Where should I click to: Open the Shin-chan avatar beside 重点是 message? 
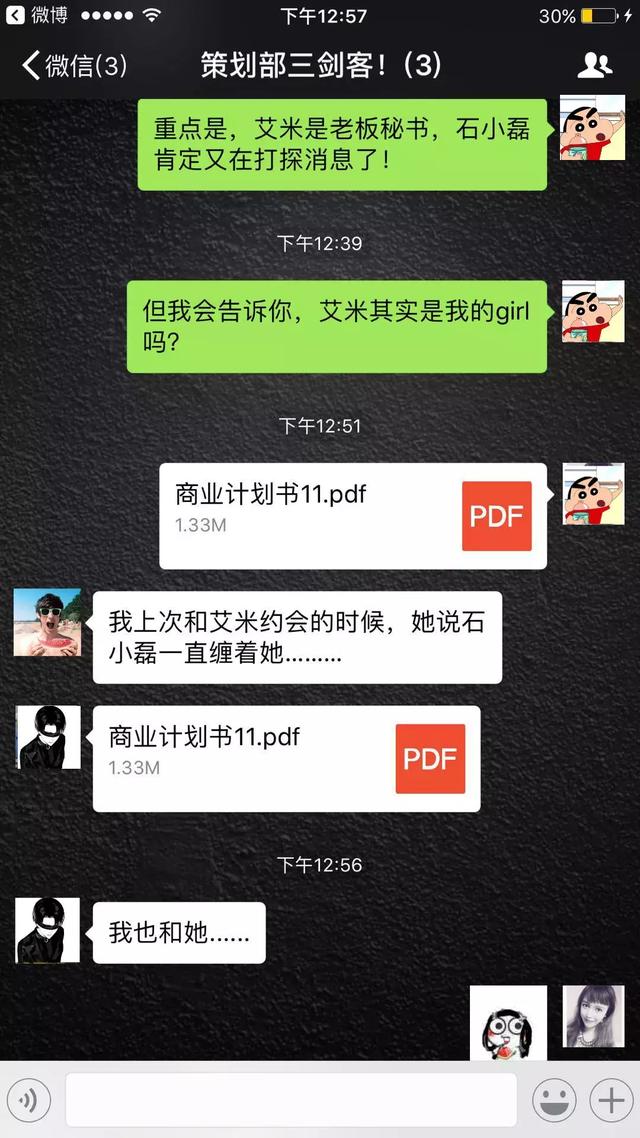pos(592,127)
